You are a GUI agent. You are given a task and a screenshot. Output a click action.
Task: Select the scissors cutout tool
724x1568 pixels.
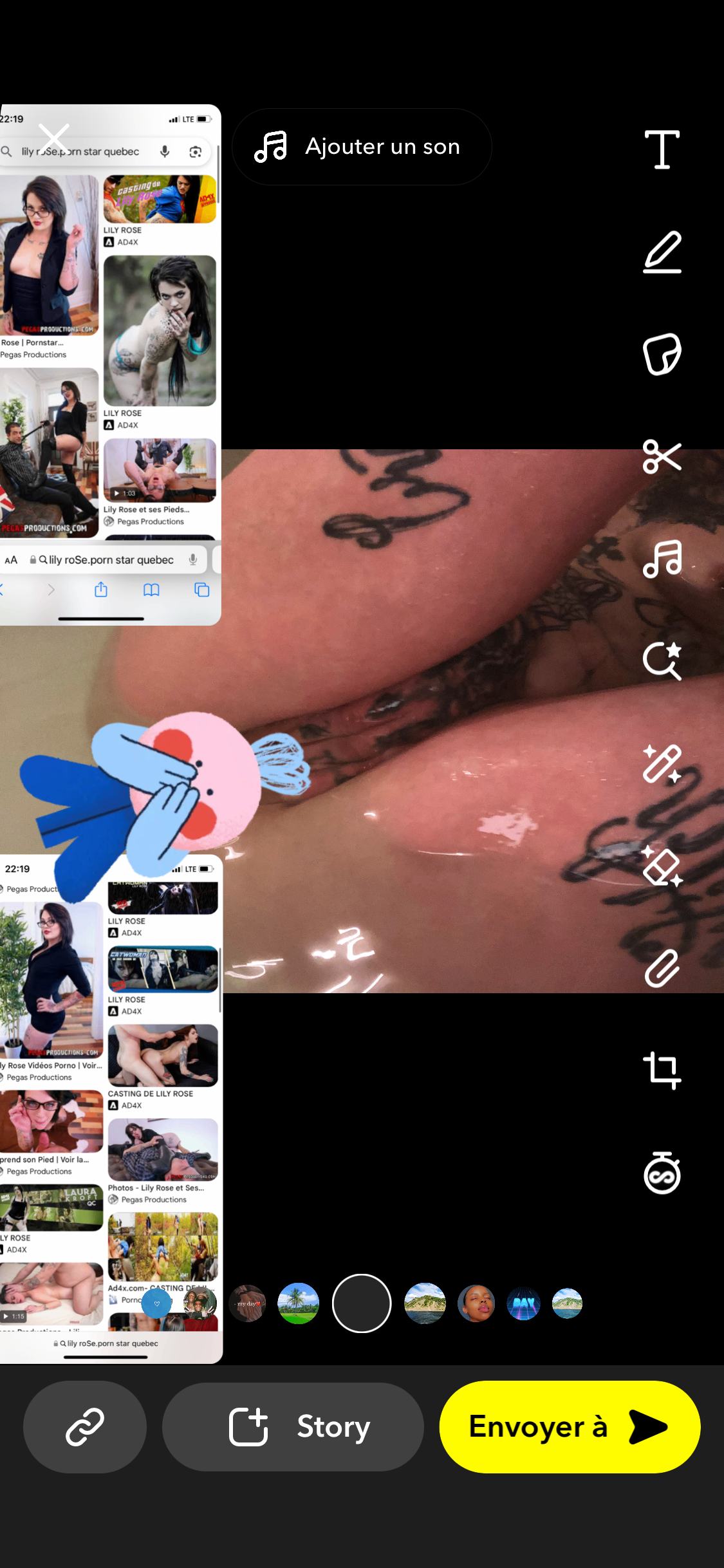coord(662,456)
